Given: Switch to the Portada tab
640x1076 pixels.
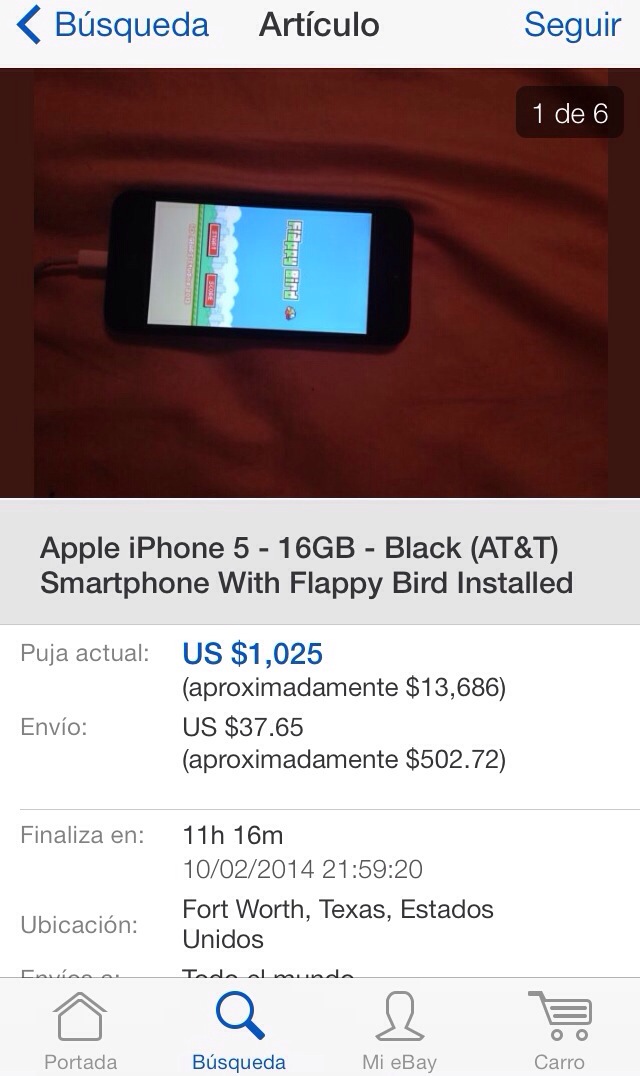Looking at the screenshot, I should pos(80,1030).
